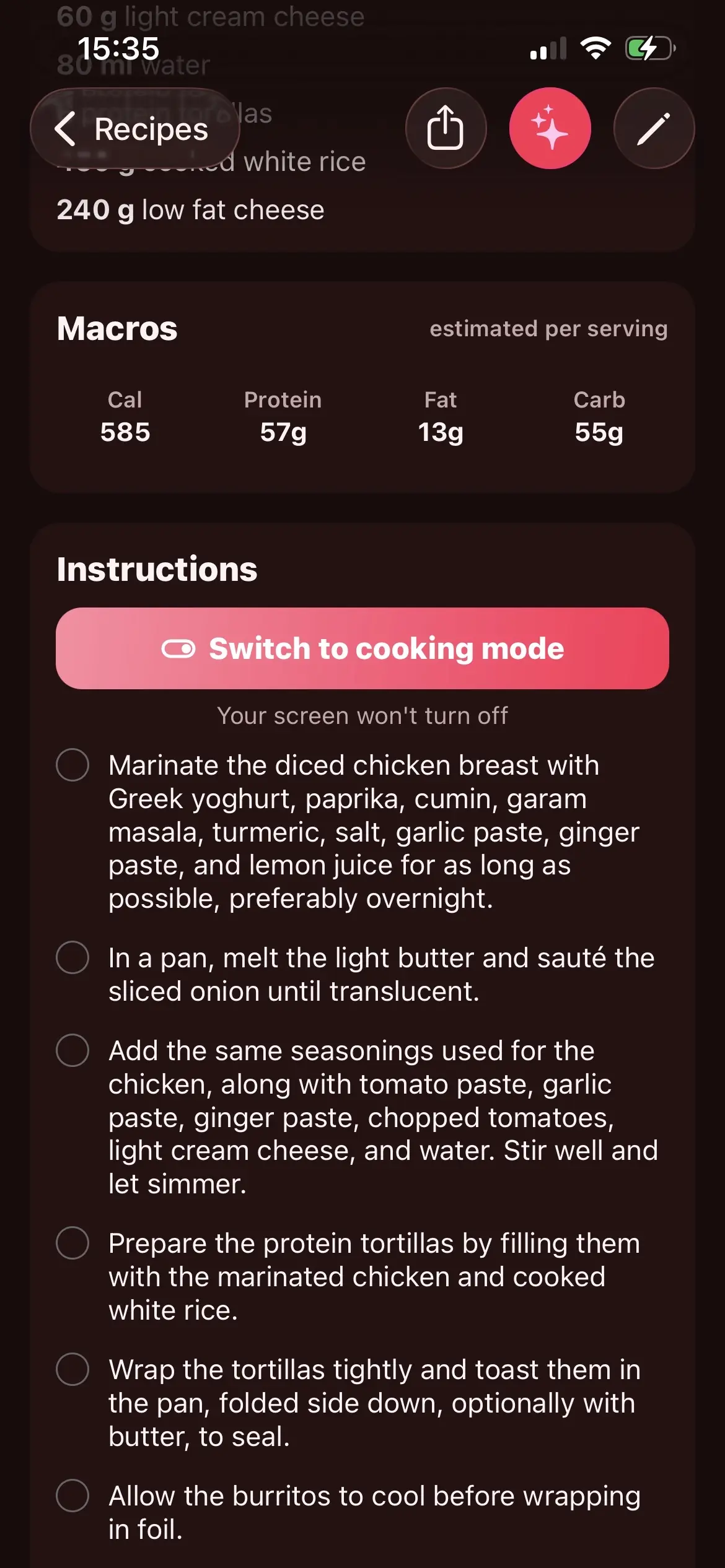The image size is (725, 1568).
Task: Mark the burrito cooling step complete
Action: 73,1495
